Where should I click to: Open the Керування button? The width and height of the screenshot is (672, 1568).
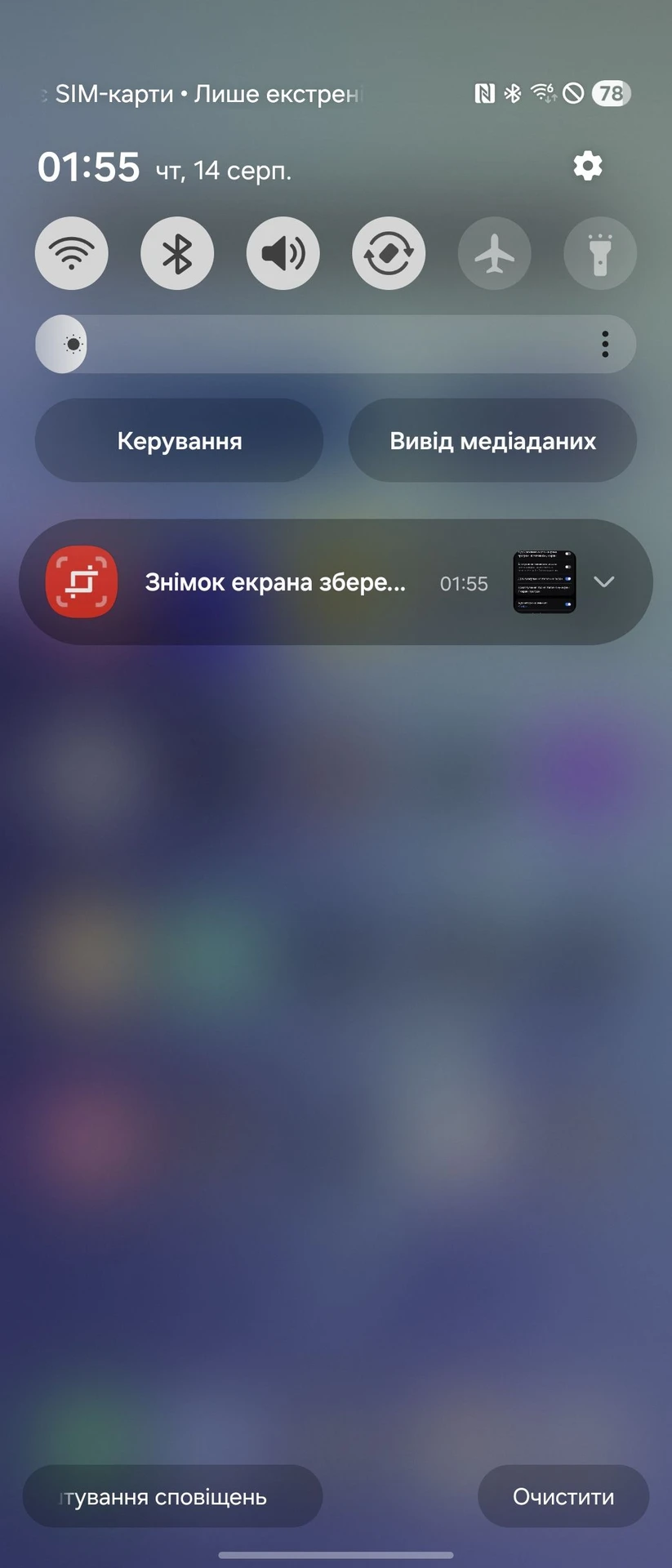click(179, 441)
